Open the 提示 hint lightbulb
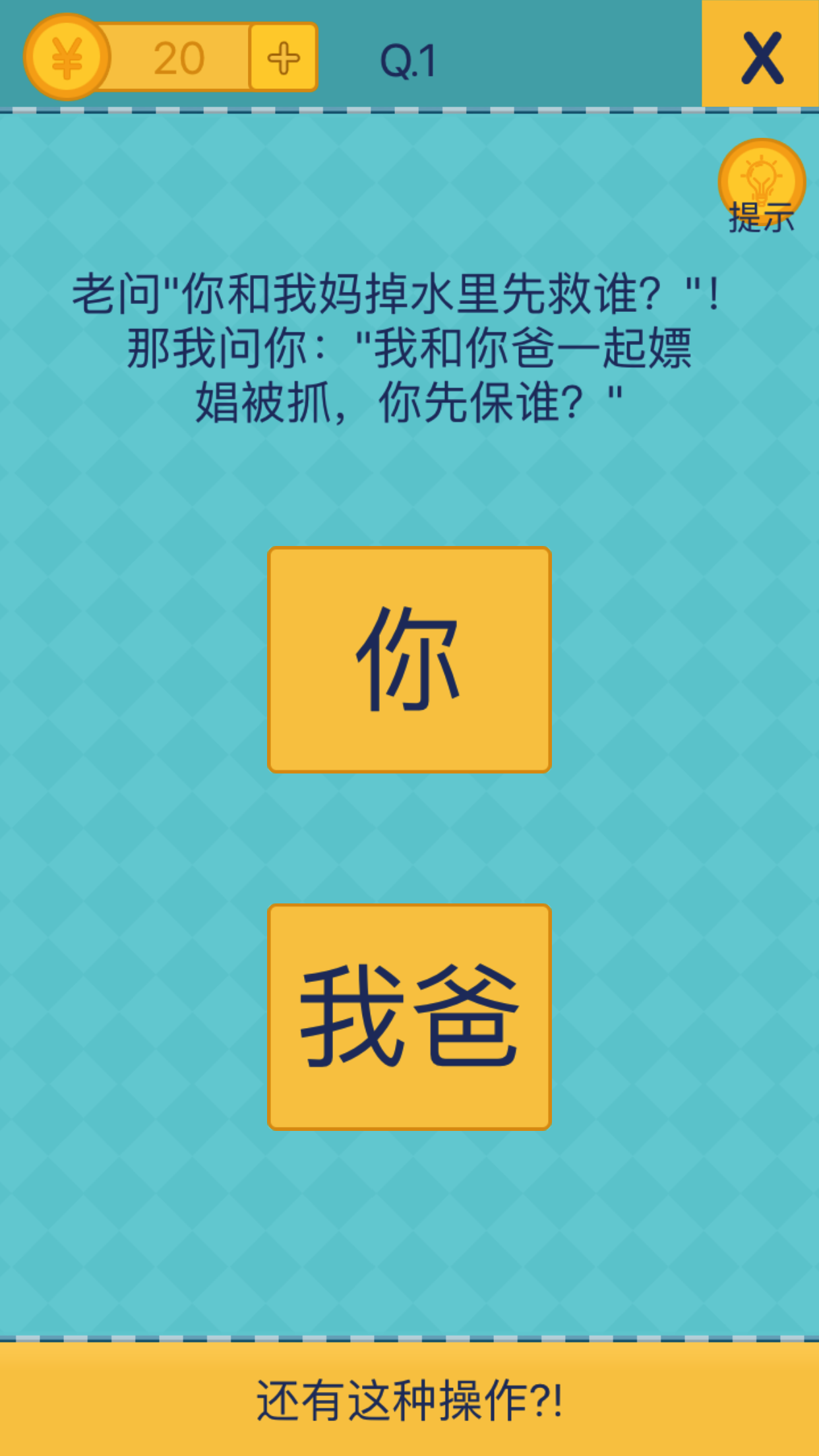The image size is (819, 1456). point(762,185)
